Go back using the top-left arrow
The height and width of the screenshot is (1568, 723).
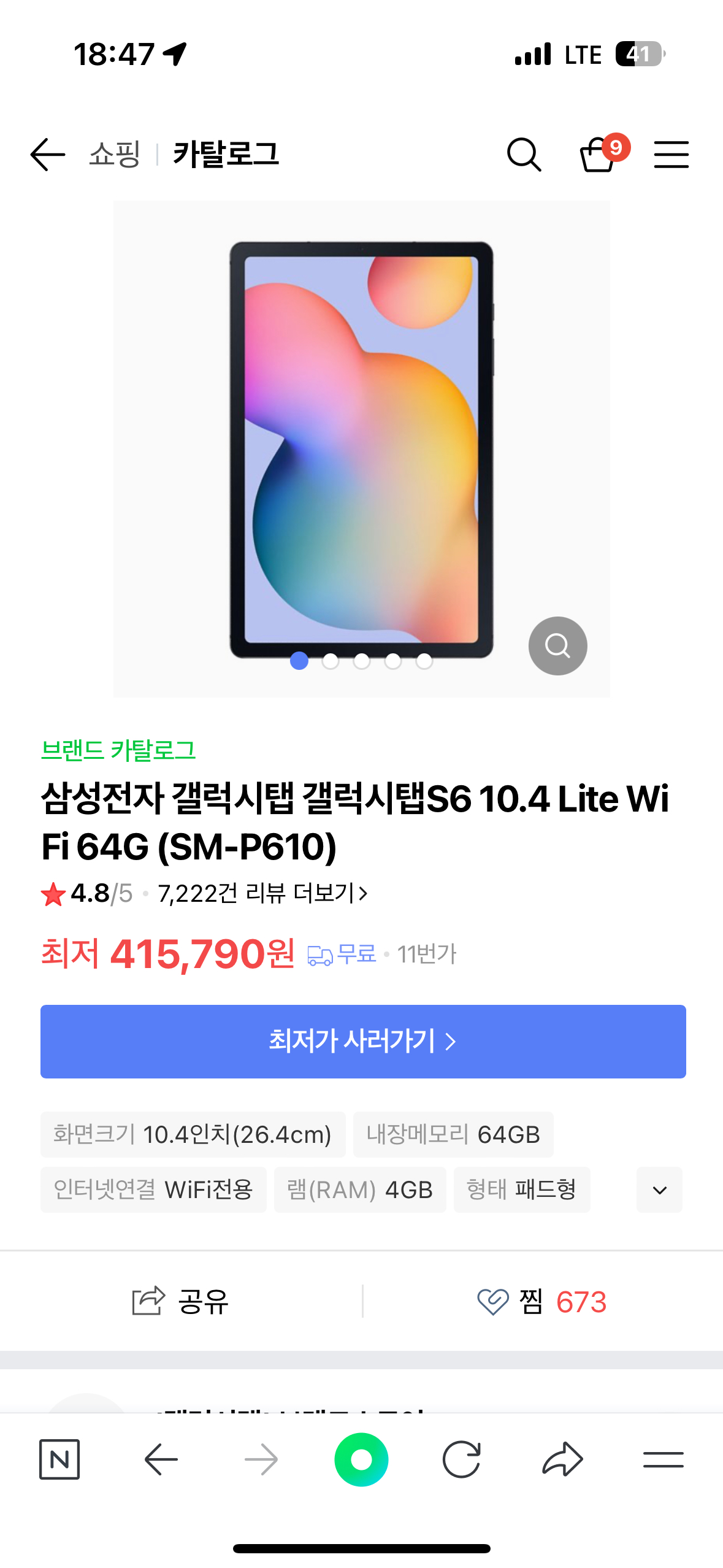point(47,154)
